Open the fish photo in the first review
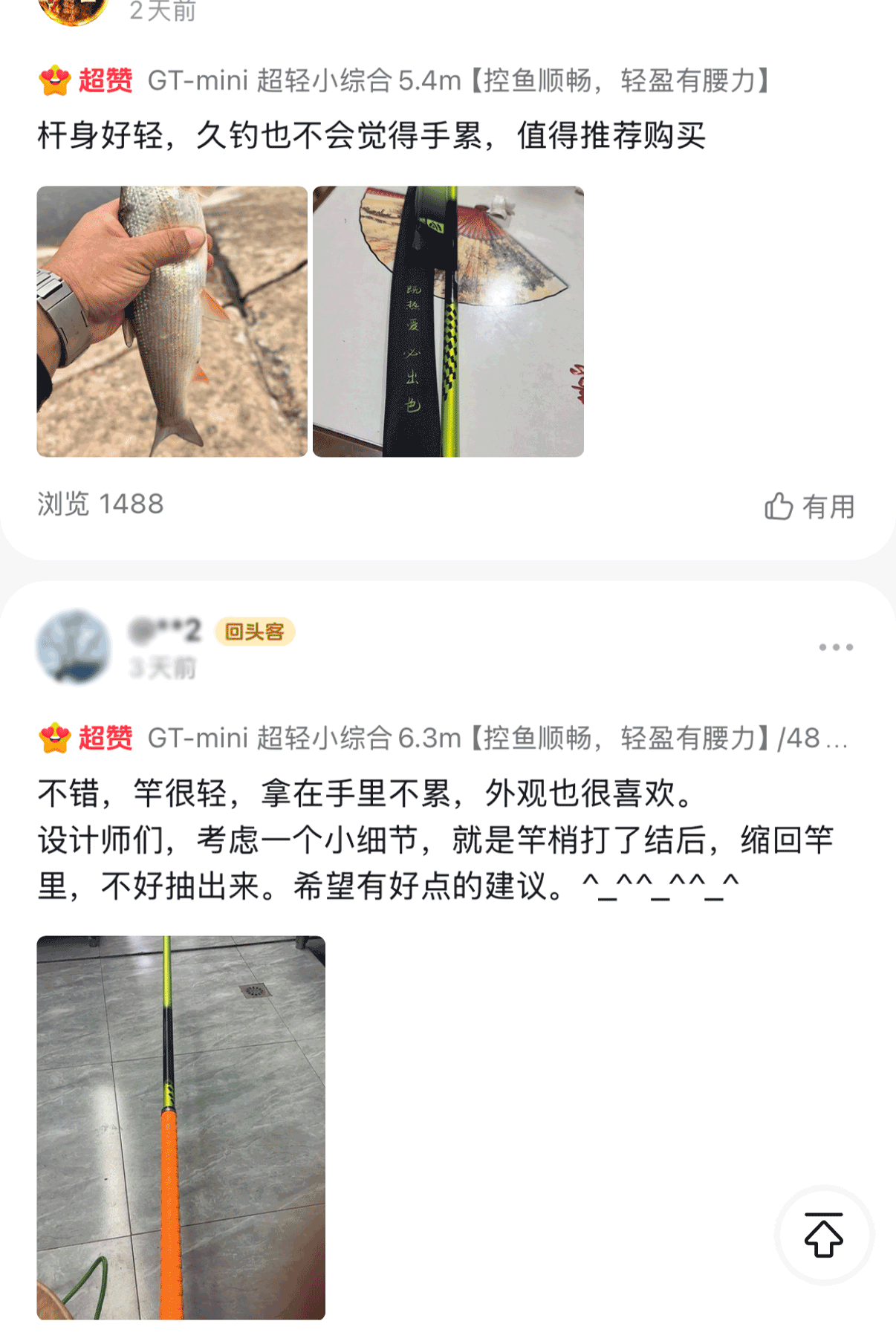896x1344 pixels. click(x=172, y=321)
